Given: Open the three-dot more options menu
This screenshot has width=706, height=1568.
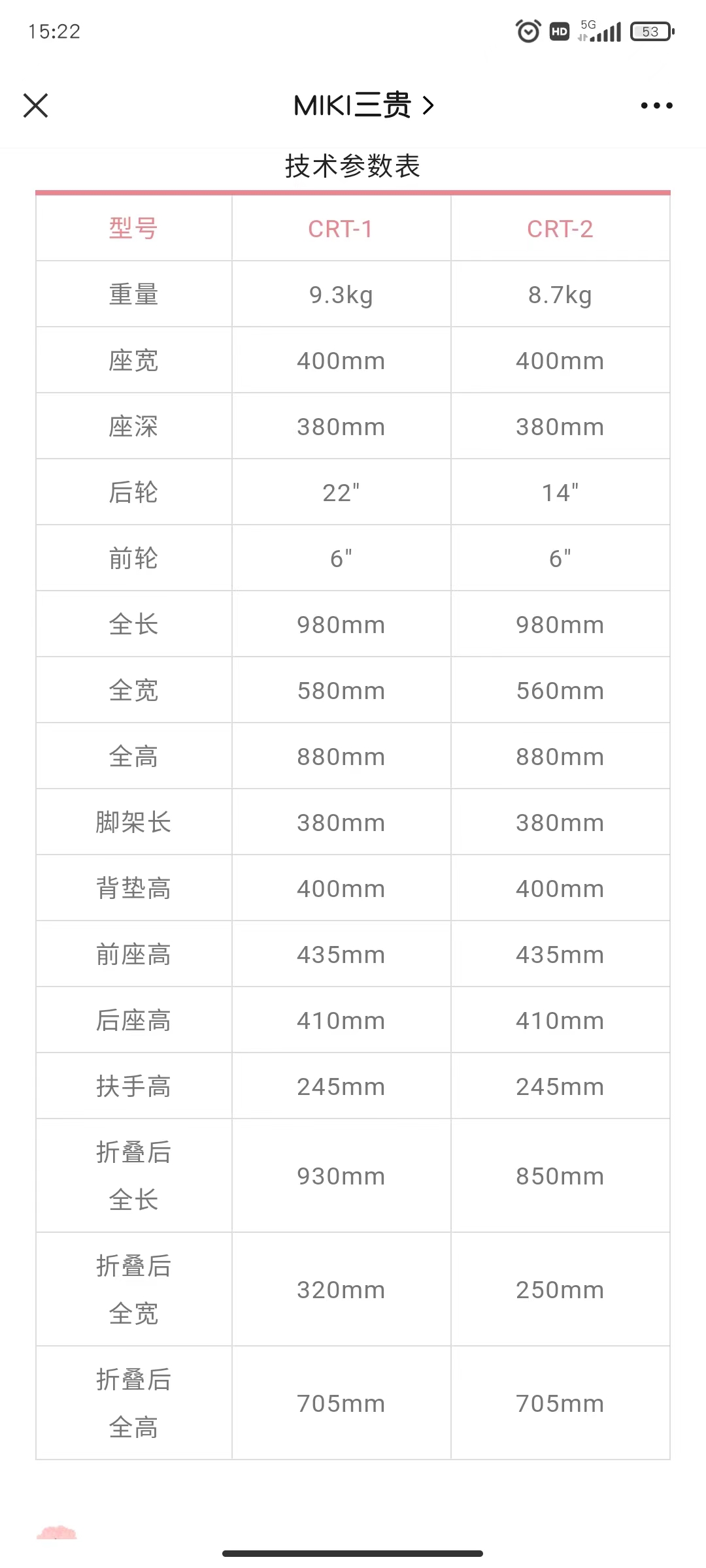Looking at the screenshot, I should coord(656,105).
